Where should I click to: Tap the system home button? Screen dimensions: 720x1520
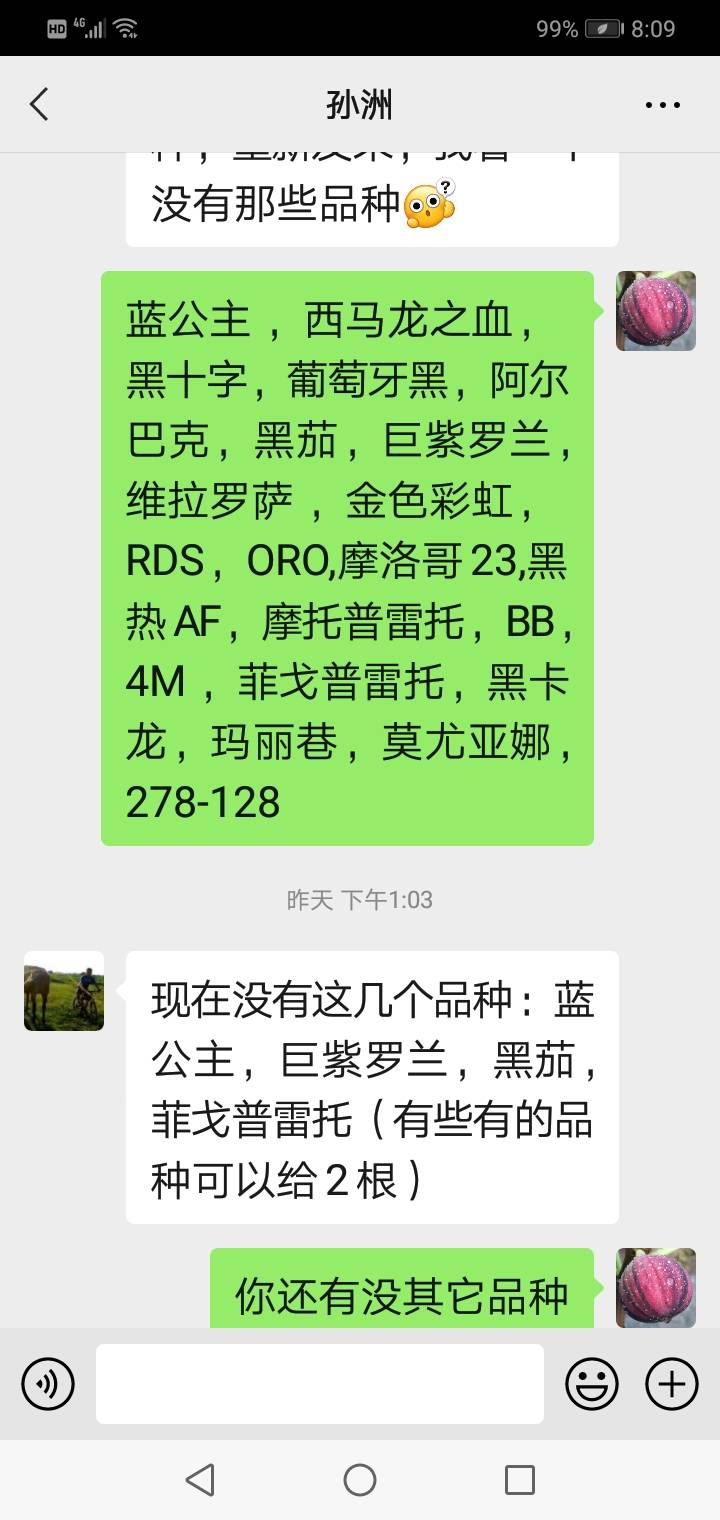360,1479
